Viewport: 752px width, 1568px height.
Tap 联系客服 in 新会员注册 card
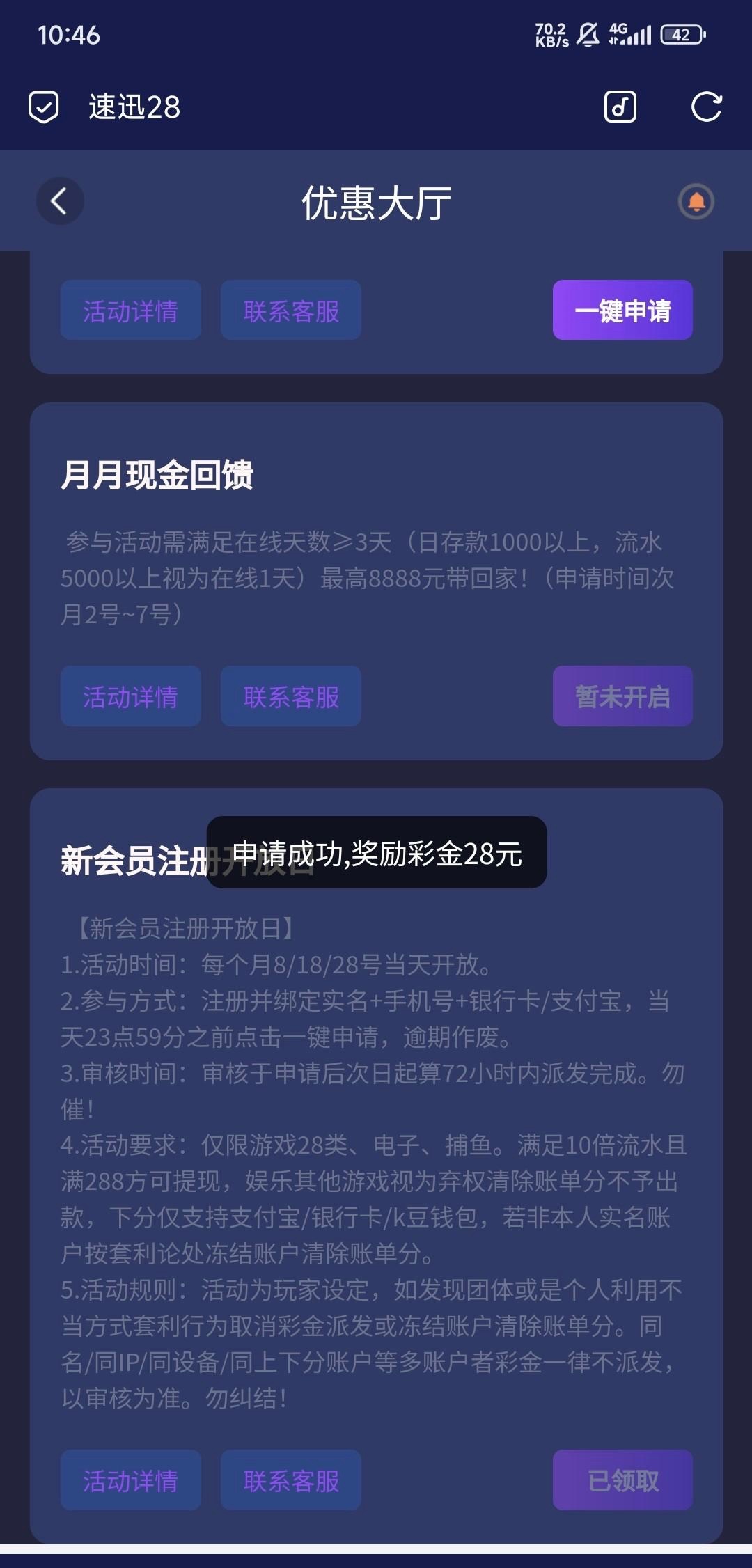point(291,1480)
